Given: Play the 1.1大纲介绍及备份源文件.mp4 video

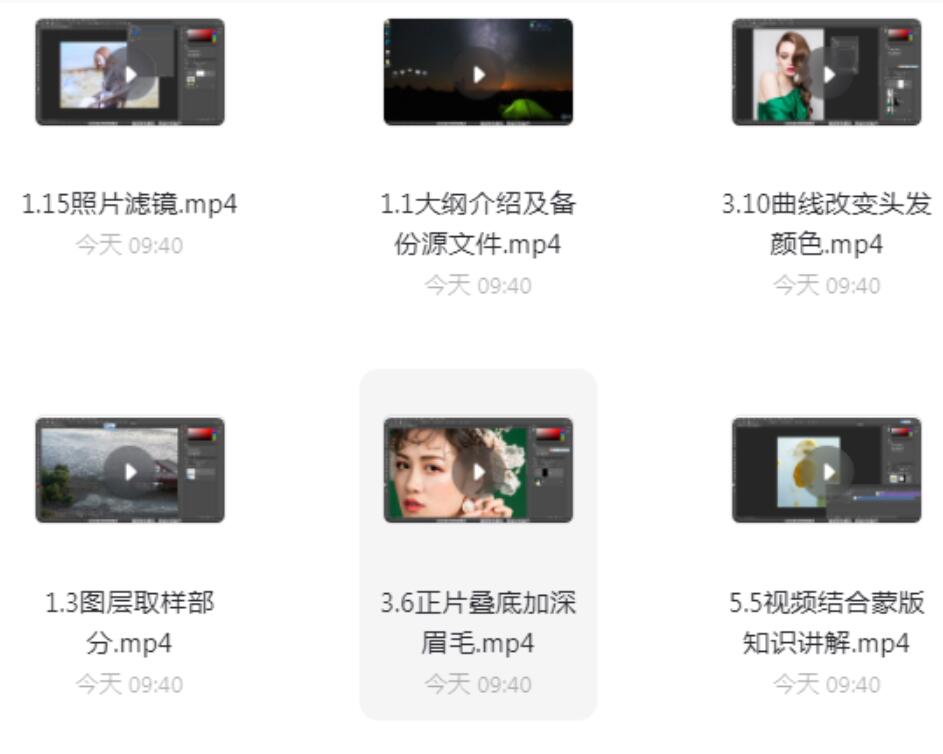Looking at the screenshot, I should pyautogui.click(x=478, y=73).
